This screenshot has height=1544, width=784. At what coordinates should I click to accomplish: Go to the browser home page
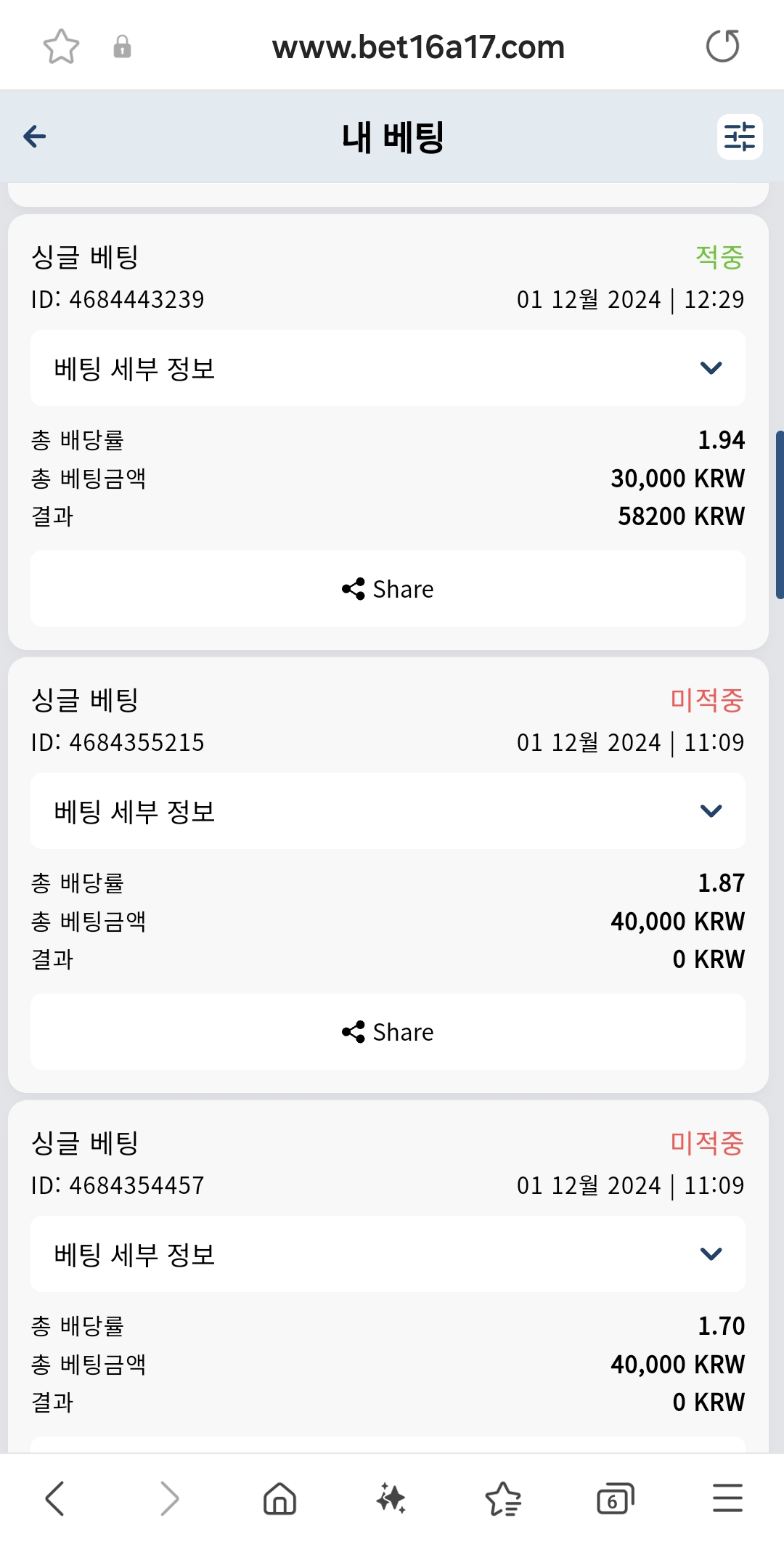280,1498
